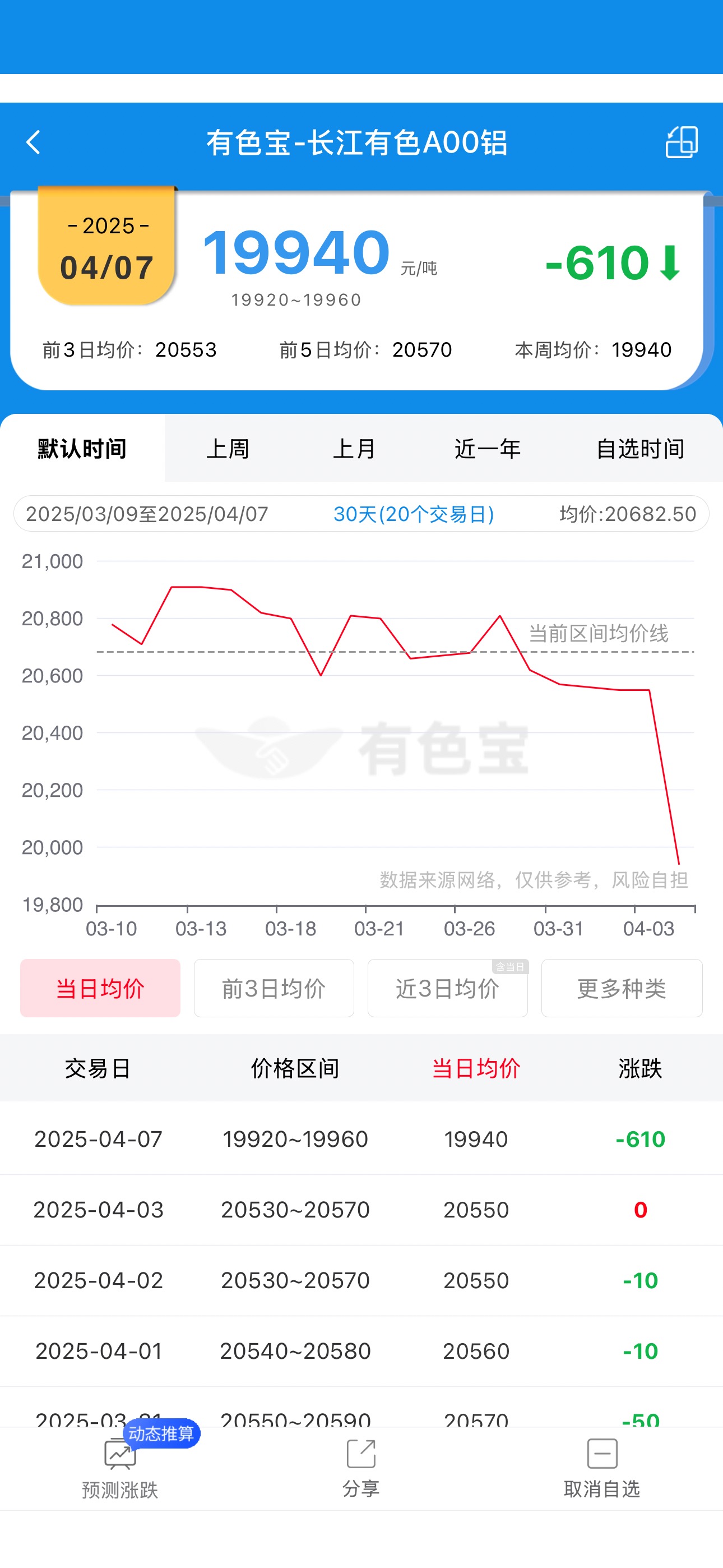Viewport: 723px width, 1568px height.
Task: Open the 自选时间 custom range tab
Action: coord(640,449)
